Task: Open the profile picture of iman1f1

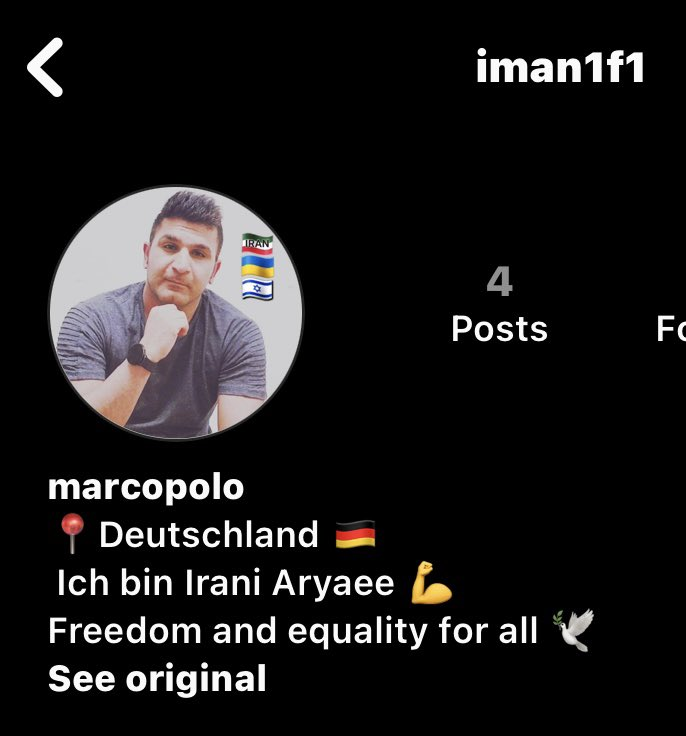Action: 175,312
